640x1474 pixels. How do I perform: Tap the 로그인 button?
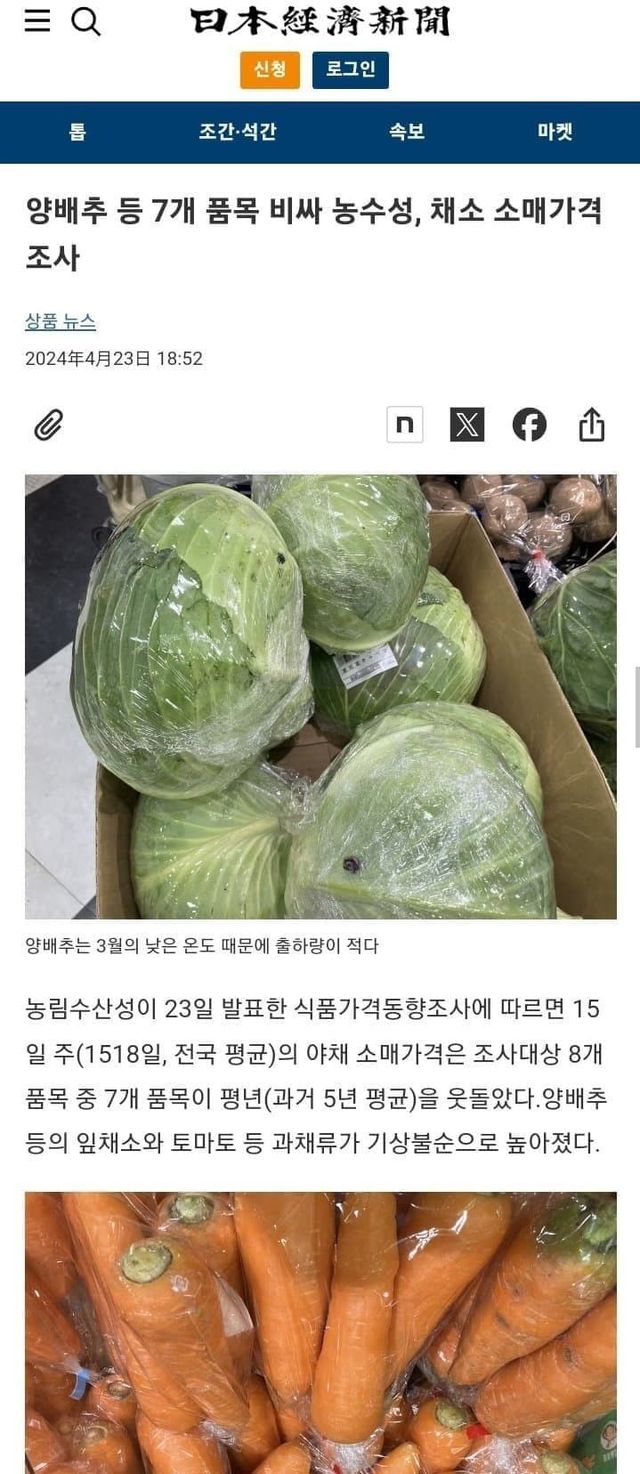pos(350,70)
